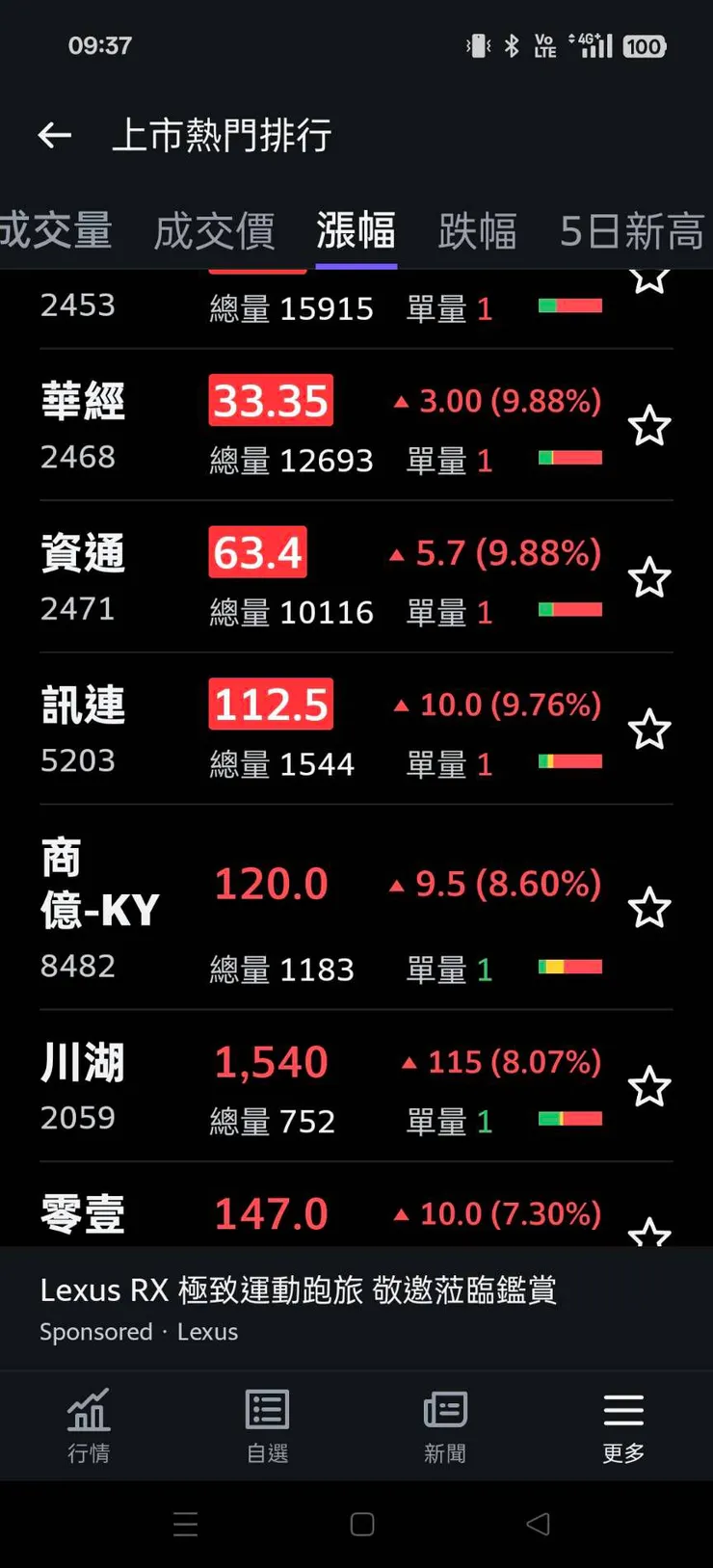View 訊連 5203 stock details
The height and width of the screenshot is (1568, 713).
[289, 730]
